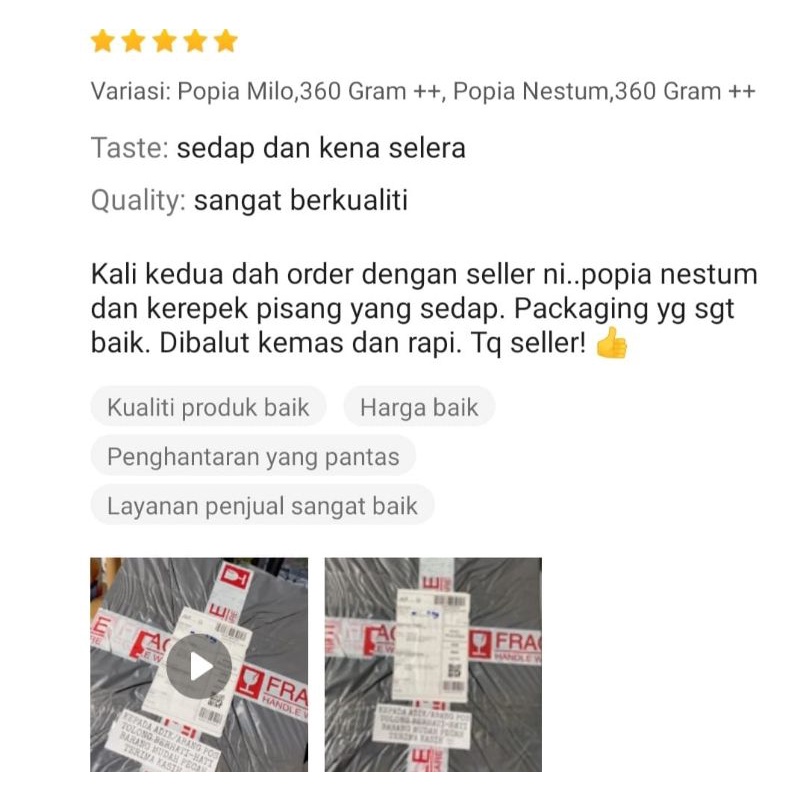Play the review video of the parcel
Screen dimensions: 800x800
tap(199, 666)
